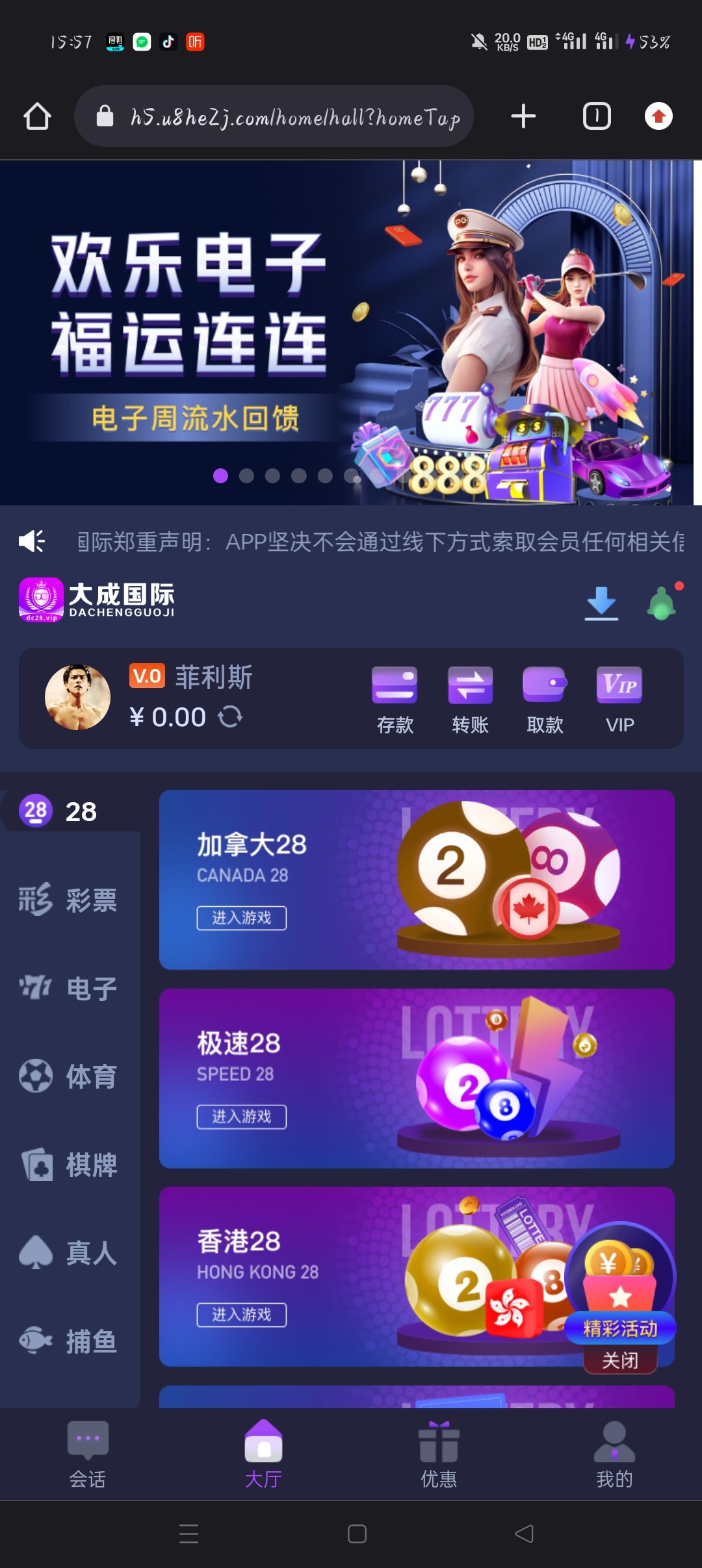
Task: Open the notifications bell
Action: (x=662, y=603)
